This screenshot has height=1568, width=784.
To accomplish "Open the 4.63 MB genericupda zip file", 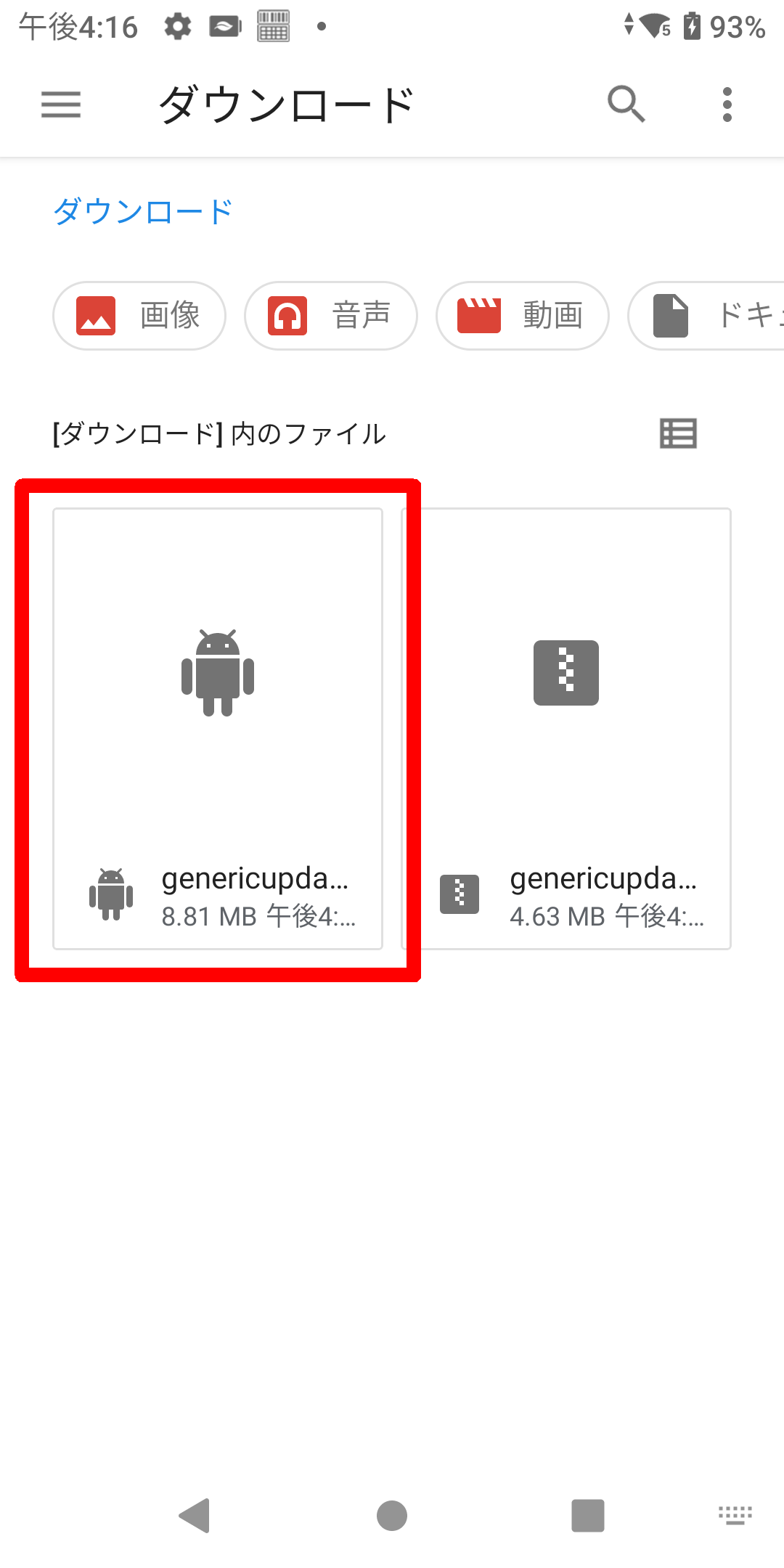I will click(x=566, y=728).
